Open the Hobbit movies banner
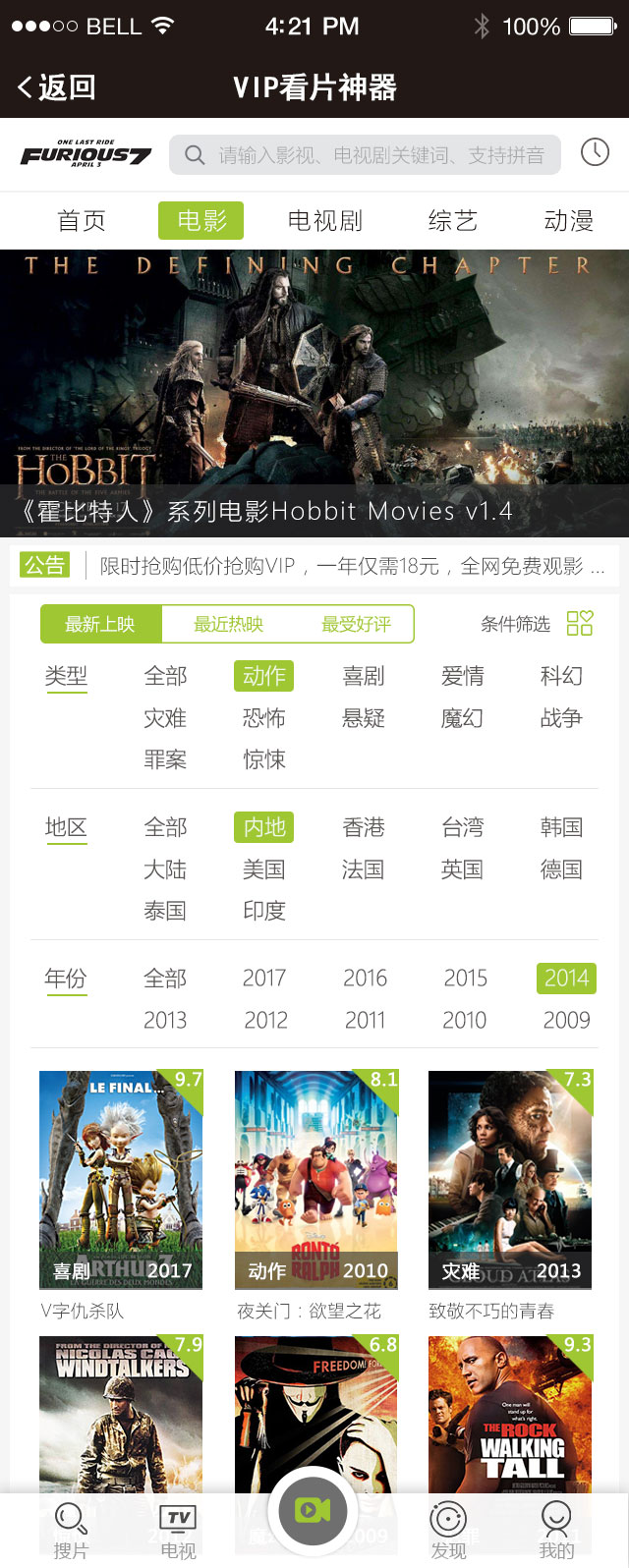Viewport: 629px width, 1568px height. [x=314, y=393]
